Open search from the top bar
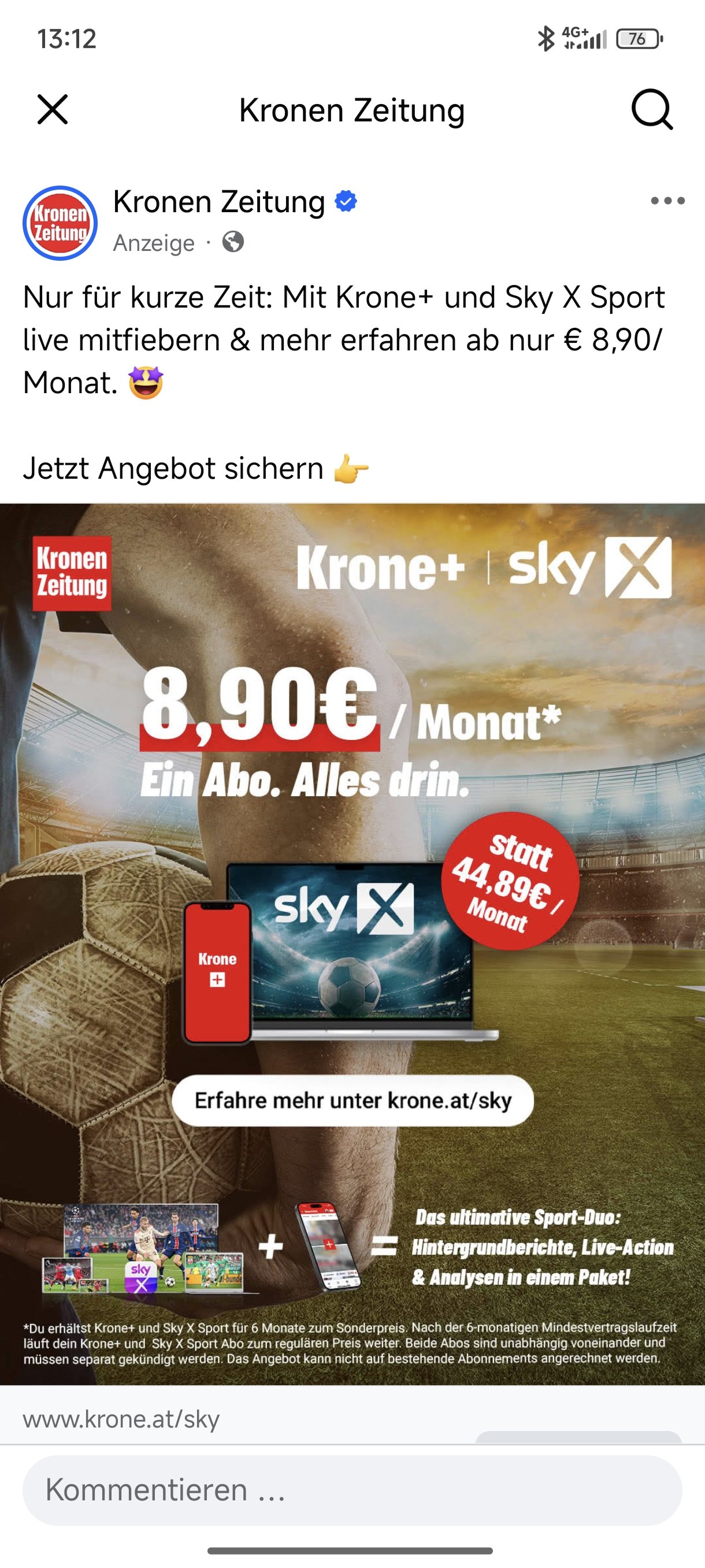This screenshot has height=1568, width=705. point(652,110)
